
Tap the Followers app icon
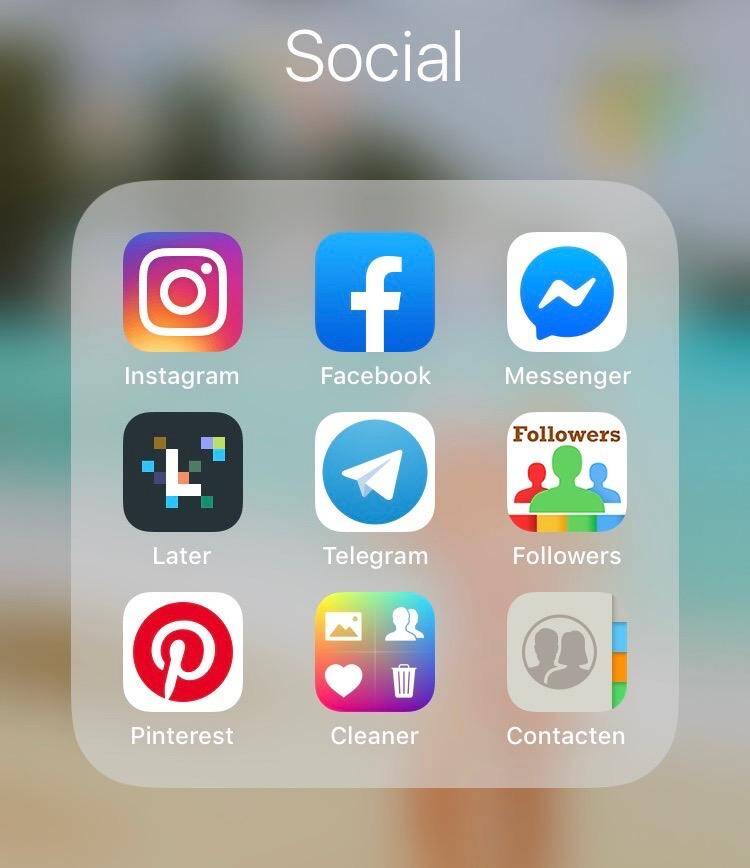coord(567,472)
